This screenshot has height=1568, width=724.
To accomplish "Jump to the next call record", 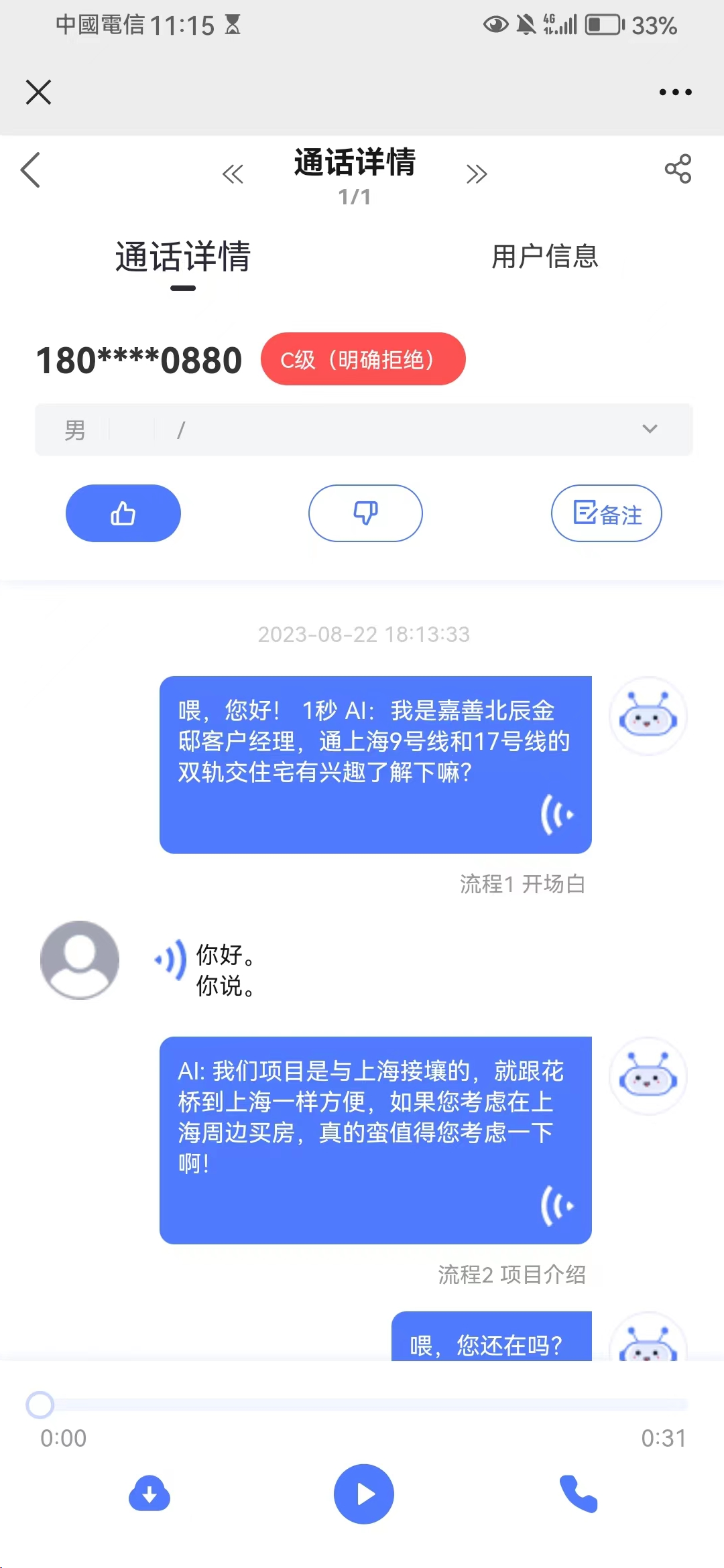I will 477,175.
